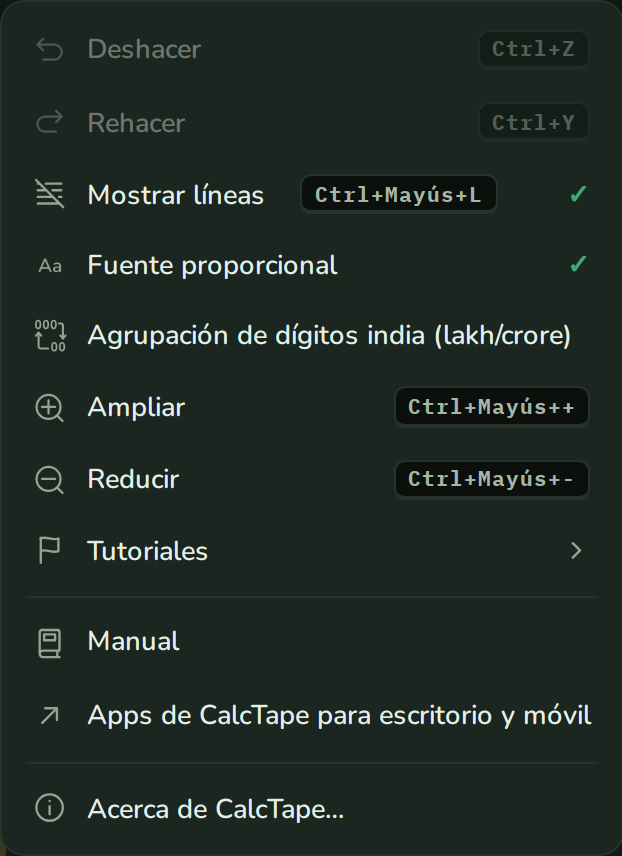The image size is (622, 856).
Task: Choose Reducir to zoom out
Action: tap(311, 479)
